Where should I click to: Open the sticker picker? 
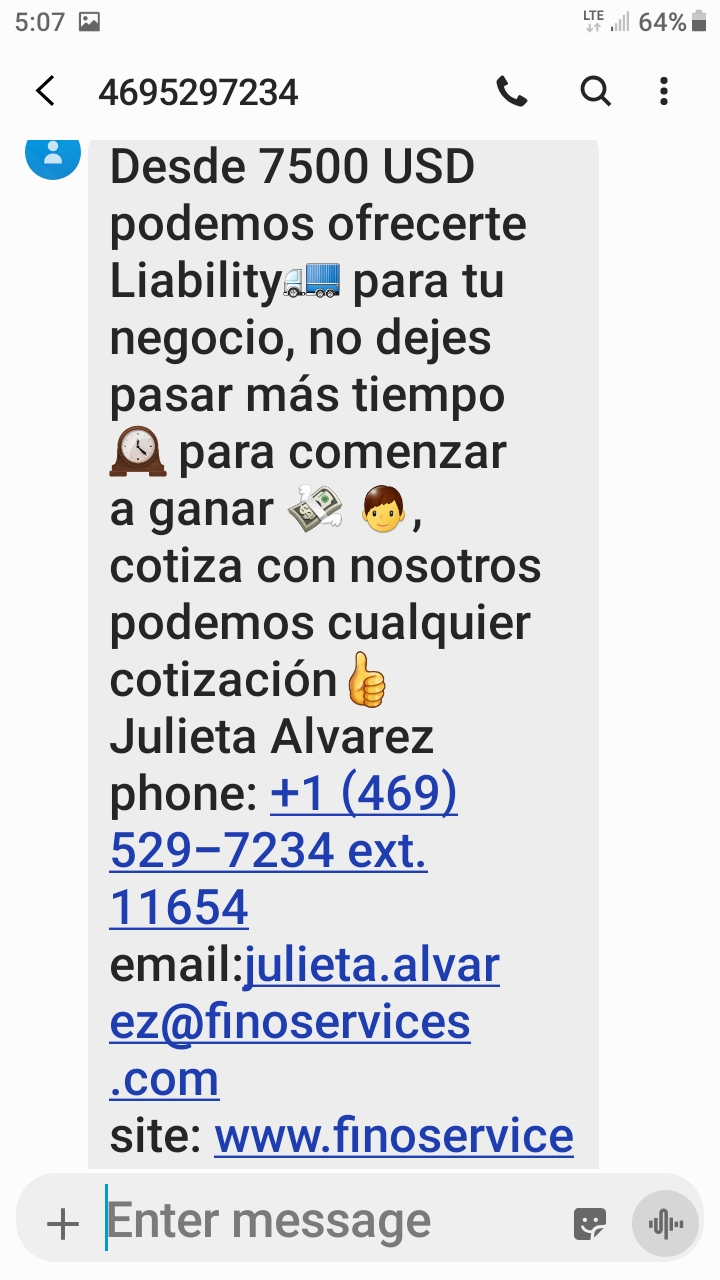[589, 1223]
